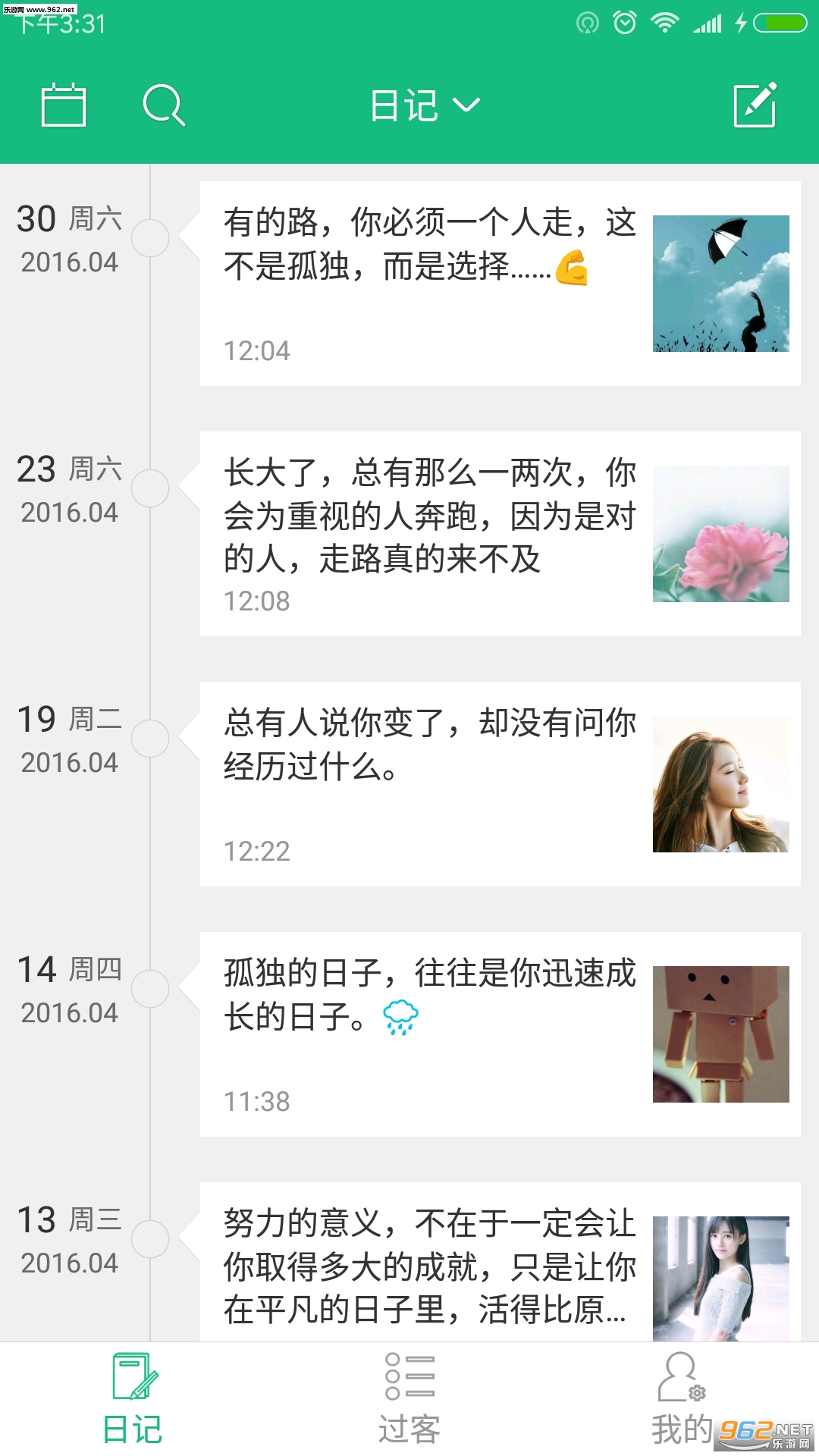
Task: Tap the search magnifier icon
Action: click(x=163, y=105)
